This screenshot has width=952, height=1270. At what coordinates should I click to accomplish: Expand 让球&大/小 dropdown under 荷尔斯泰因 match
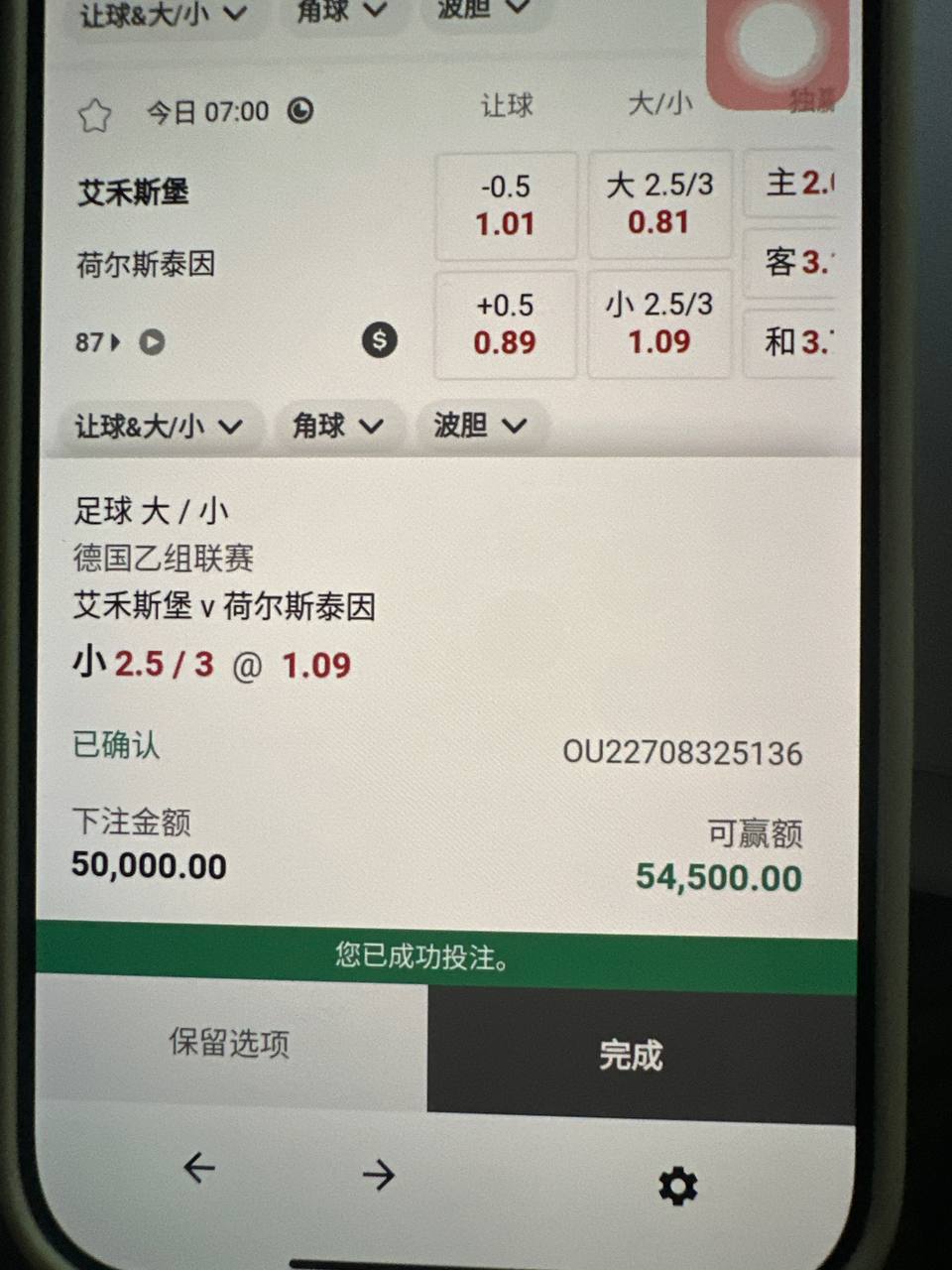(159, 427)
